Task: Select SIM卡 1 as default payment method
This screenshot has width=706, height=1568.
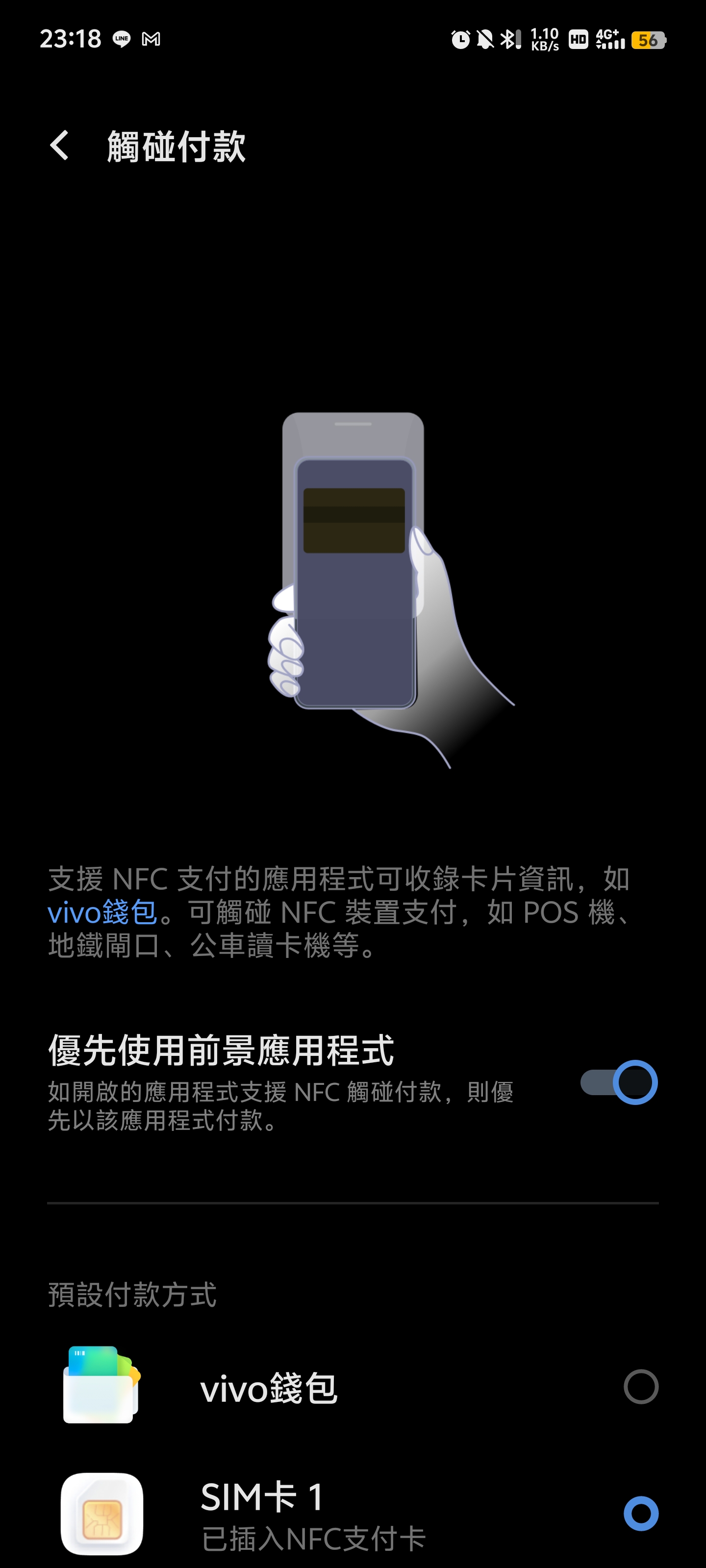Action: click(640, 1513)
